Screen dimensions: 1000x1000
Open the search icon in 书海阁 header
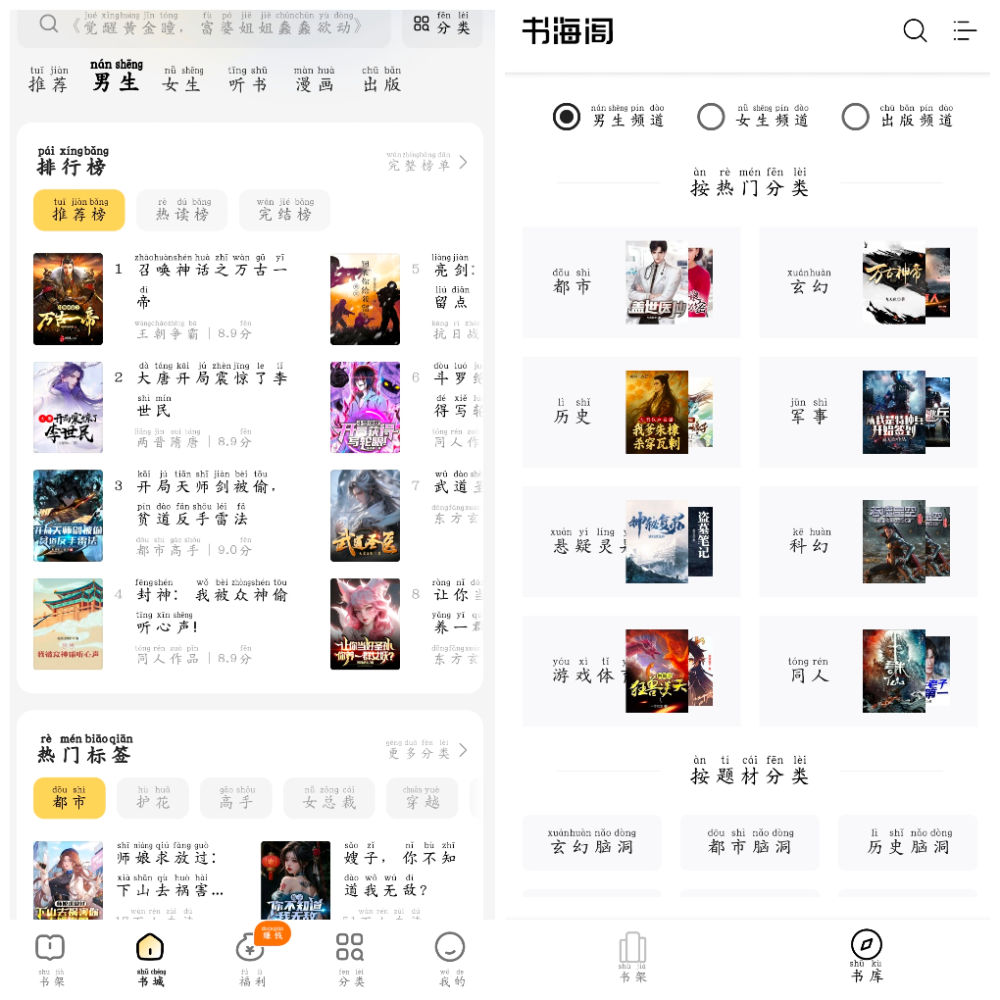pyautogui.click(x=915, y=31)
